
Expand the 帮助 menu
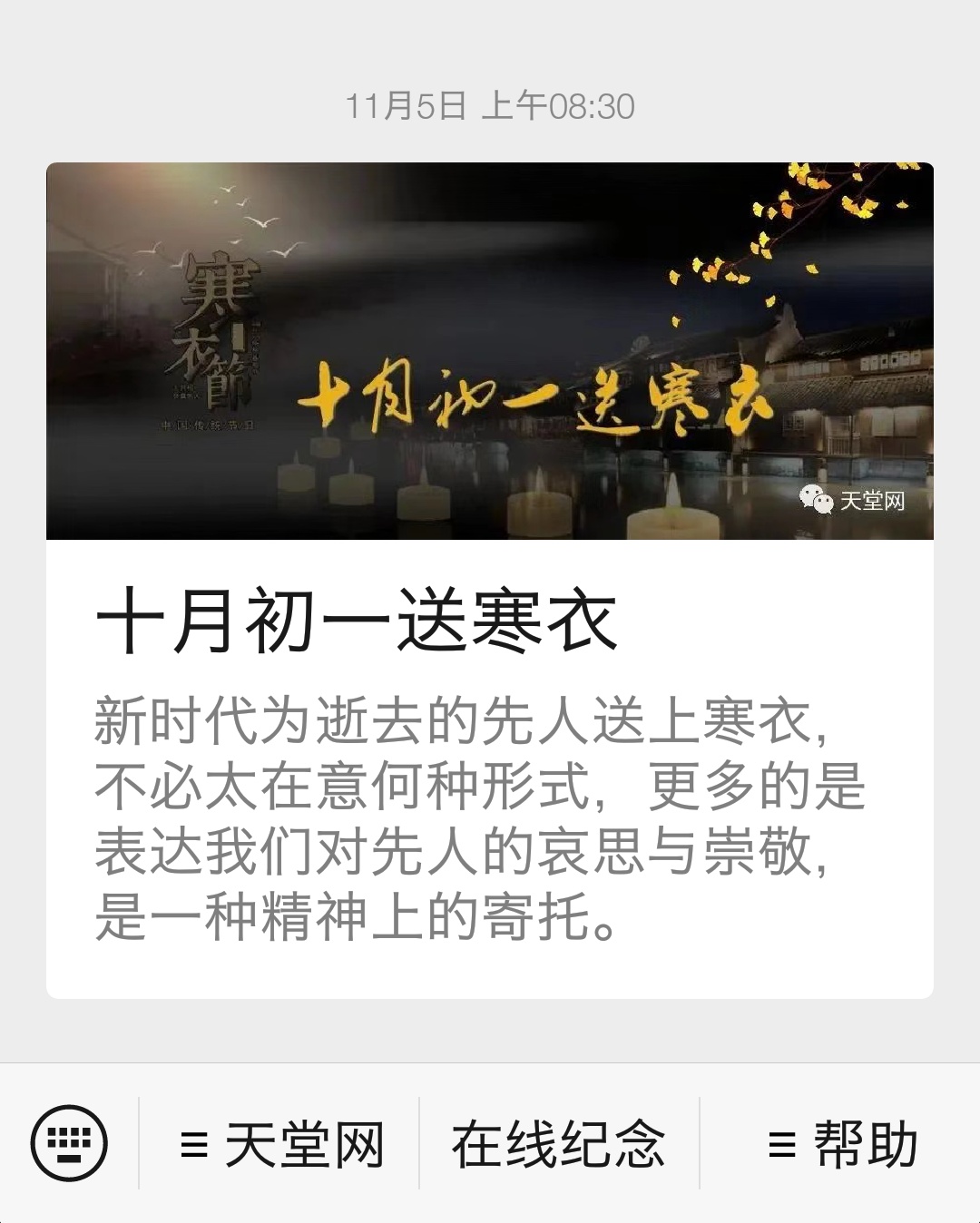[841, 1144]
